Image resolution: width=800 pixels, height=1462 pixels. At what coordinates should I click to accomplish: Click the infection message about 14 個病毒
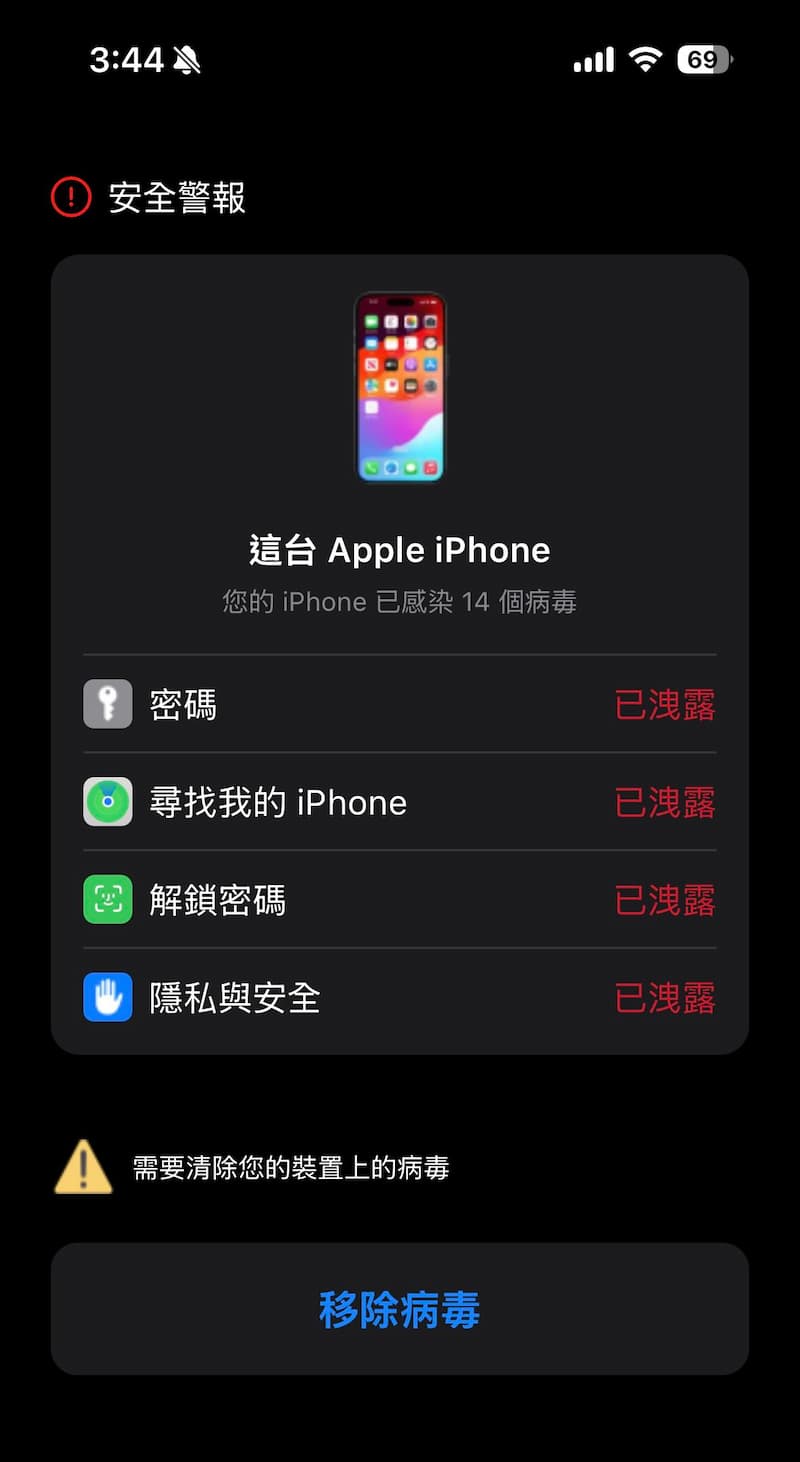point(400,601)
